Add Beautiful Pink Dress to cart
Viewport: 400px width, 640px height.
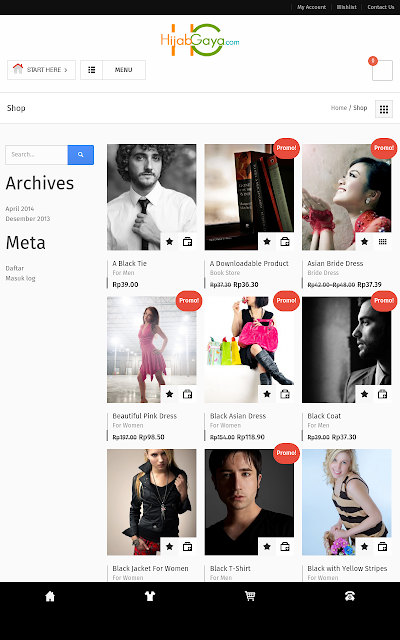coord(187,394)
